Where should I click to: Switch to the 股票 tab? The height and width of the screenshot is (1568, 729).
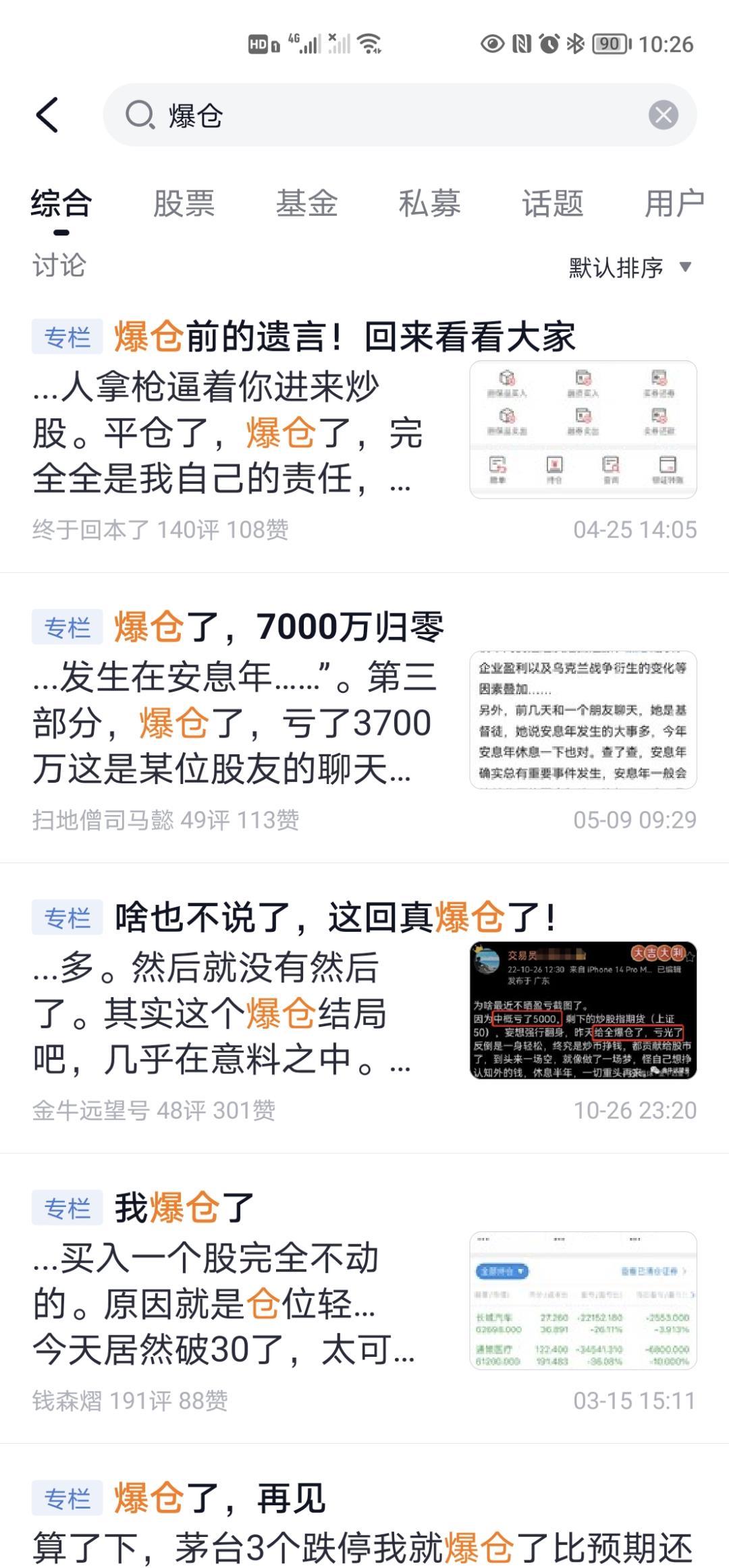184,204
